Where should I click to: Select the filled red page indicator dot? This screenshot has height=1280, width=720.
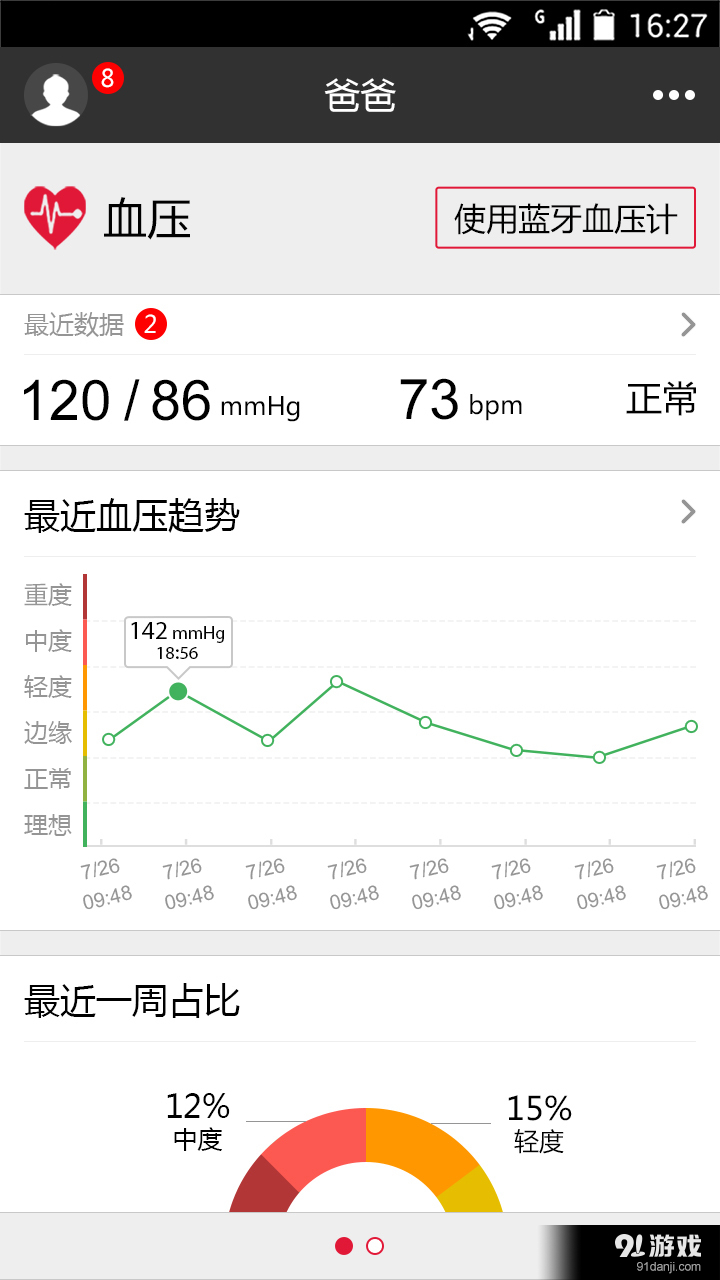pos(344,1247)
